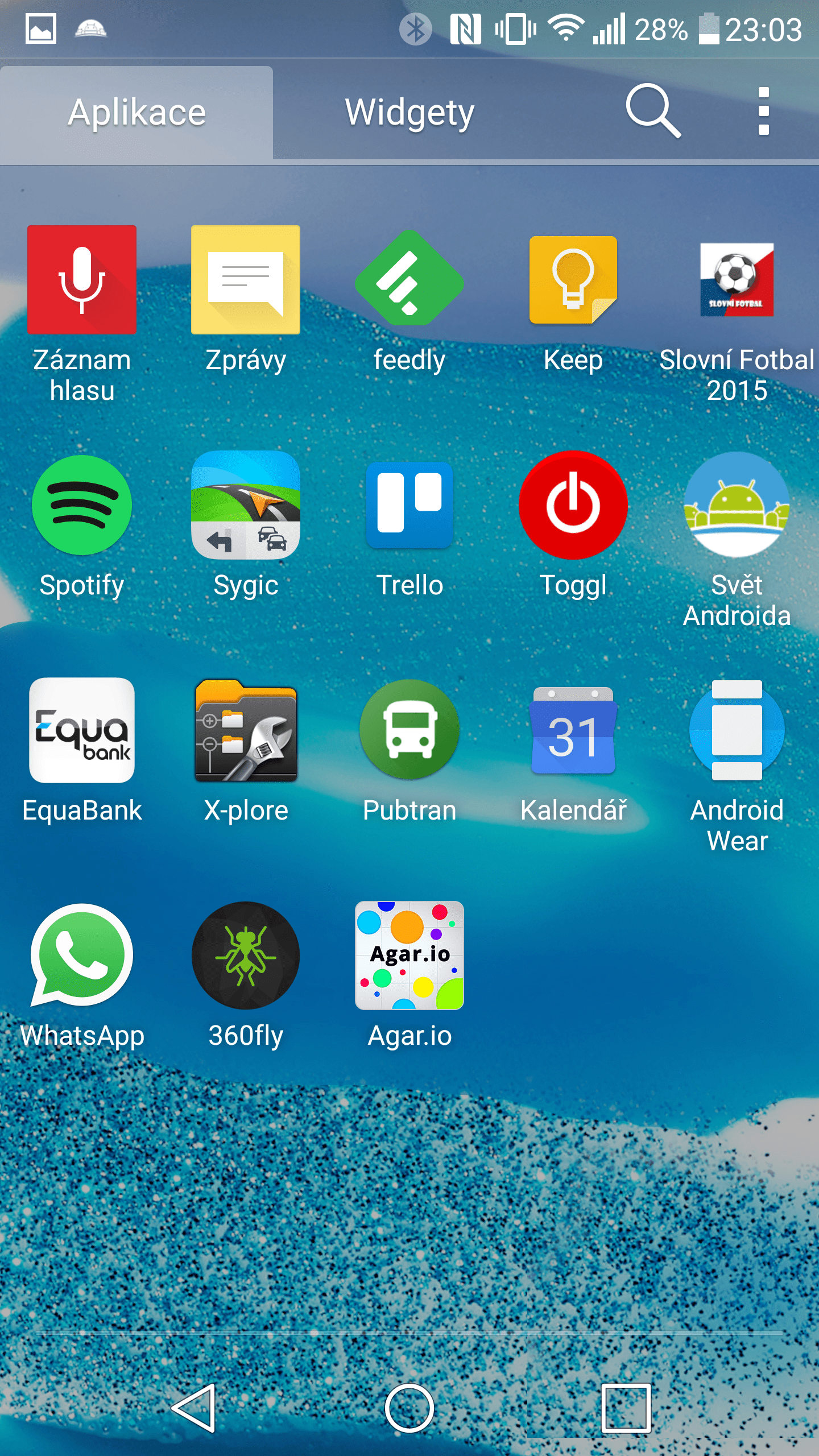The height and width of the screenshot is (1456, 819).
Task: Select the Aplikace tab
Action: point(136,113)
